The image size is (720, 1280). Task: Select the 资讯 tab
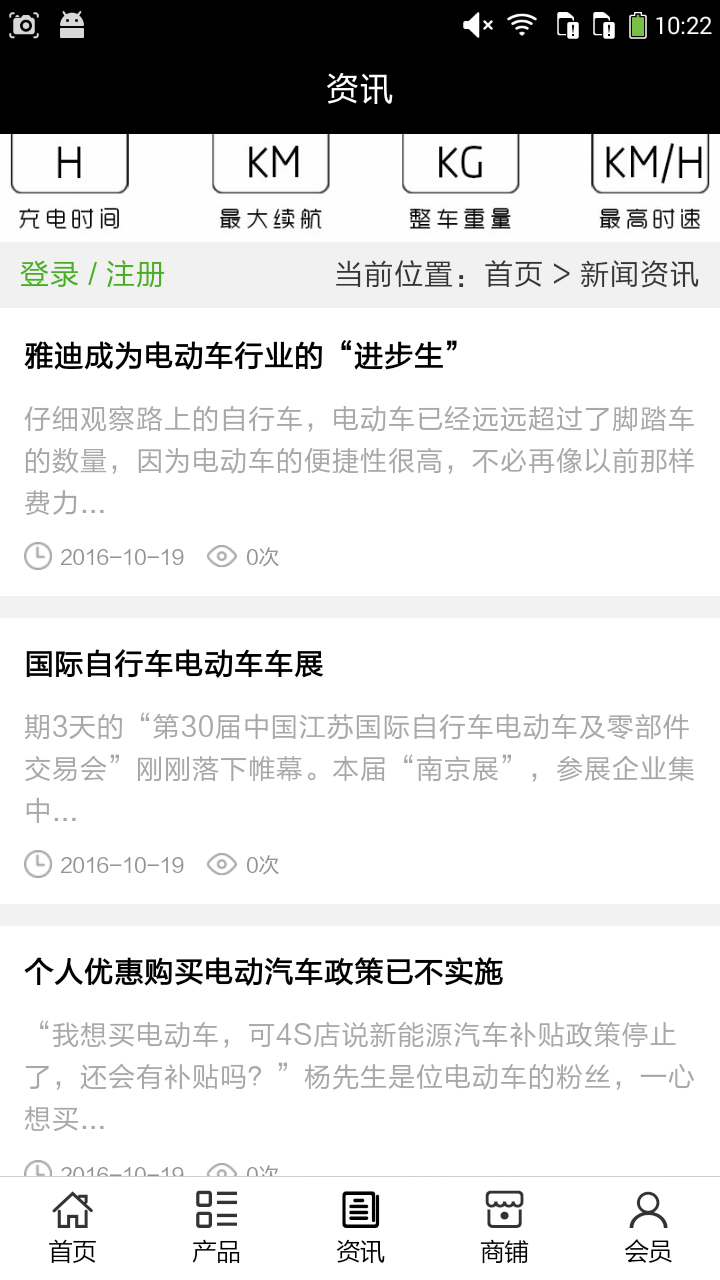pos(360,1226)
